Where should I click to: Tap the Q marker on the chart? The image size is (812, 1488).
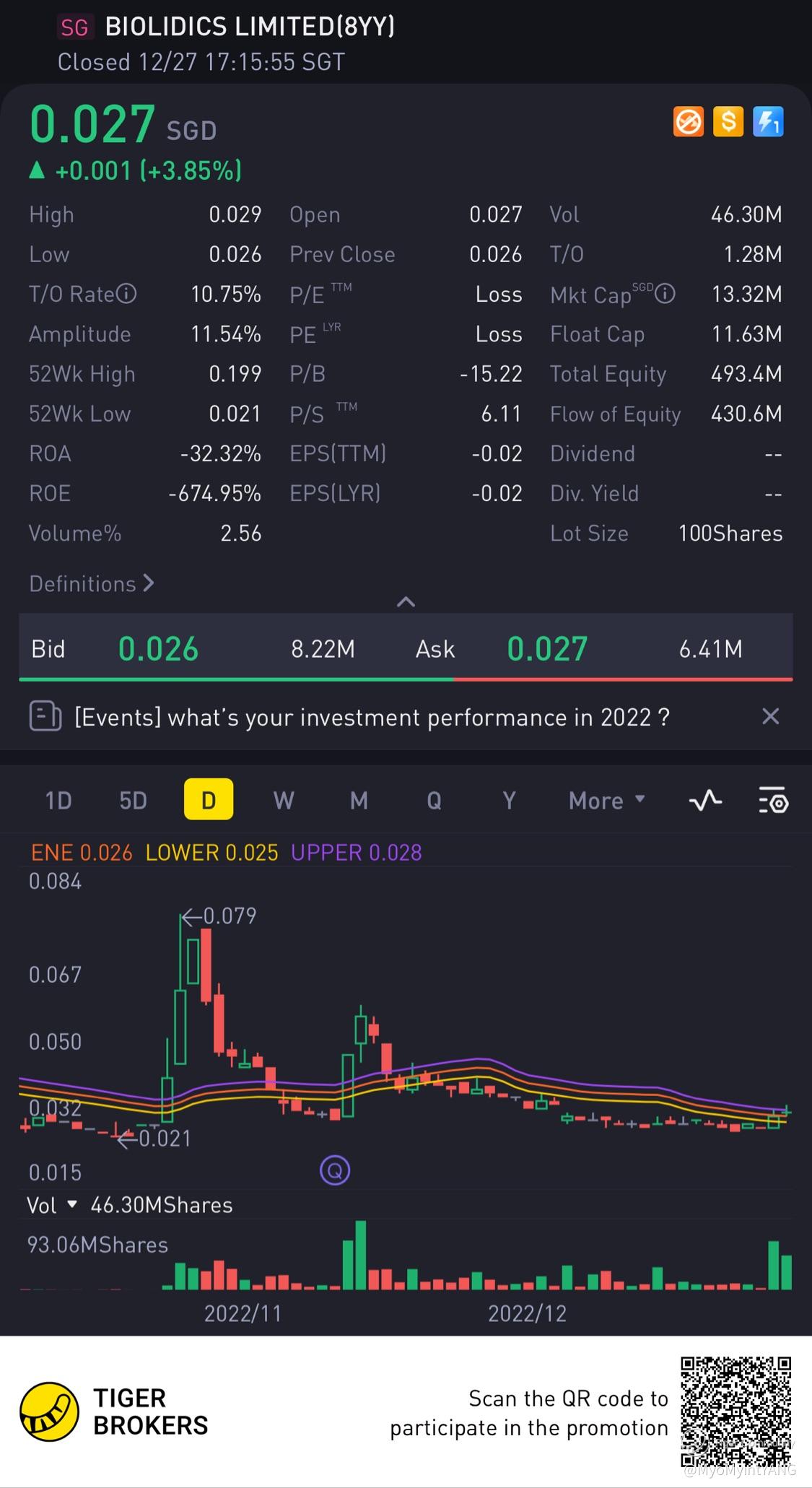click(x=335, y=1170)
